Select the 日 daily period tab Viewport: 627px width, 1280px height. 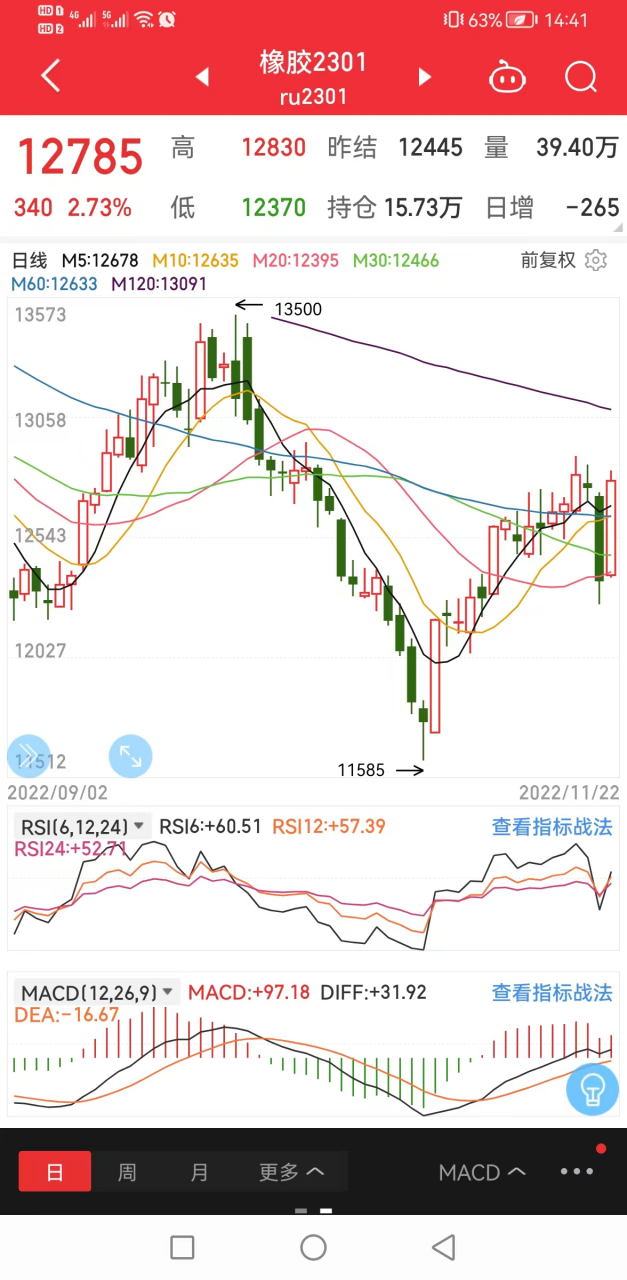[55, 1171]
